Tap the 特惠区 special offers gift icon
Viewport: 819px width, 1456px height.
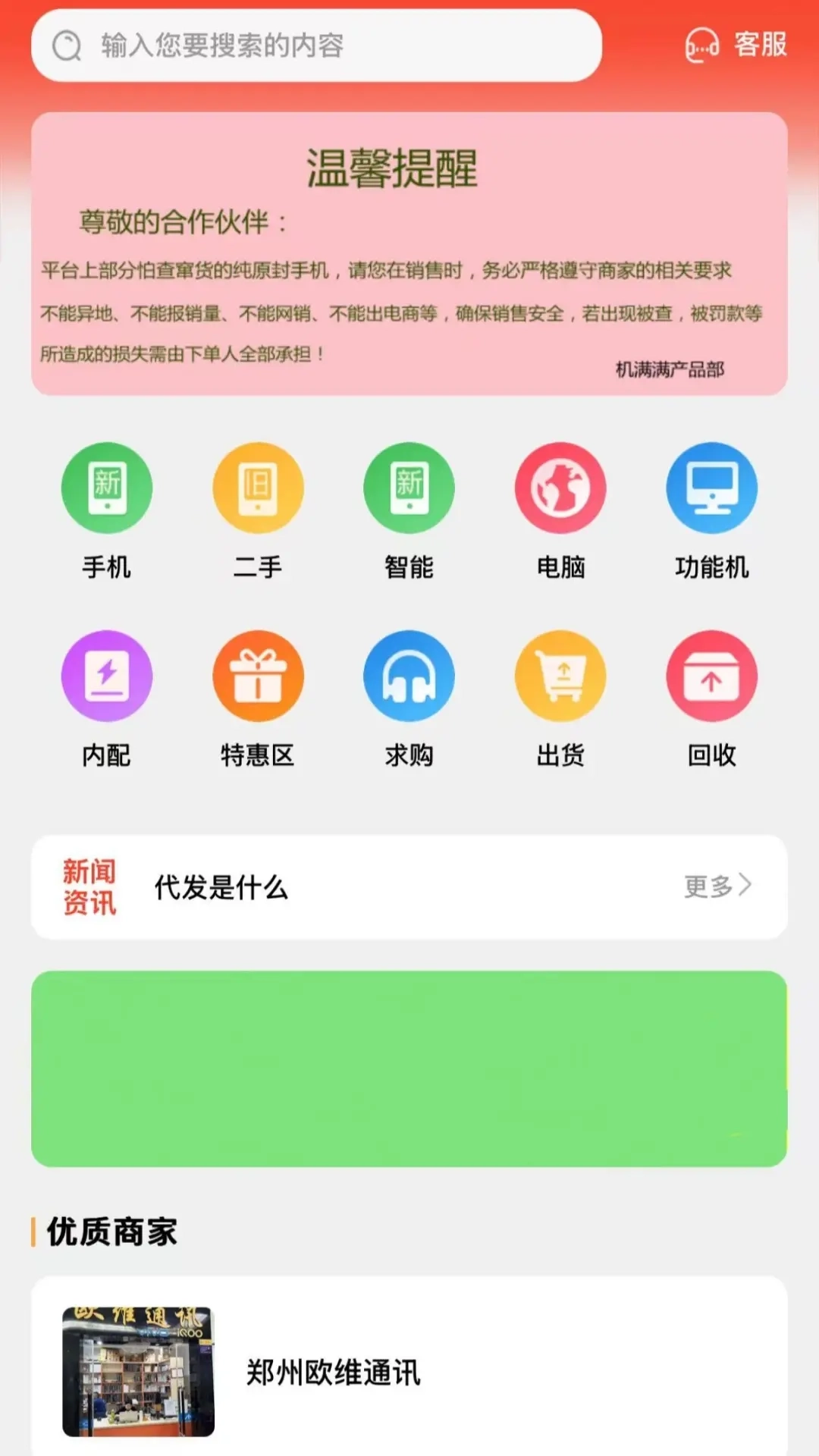coord(258,676)
